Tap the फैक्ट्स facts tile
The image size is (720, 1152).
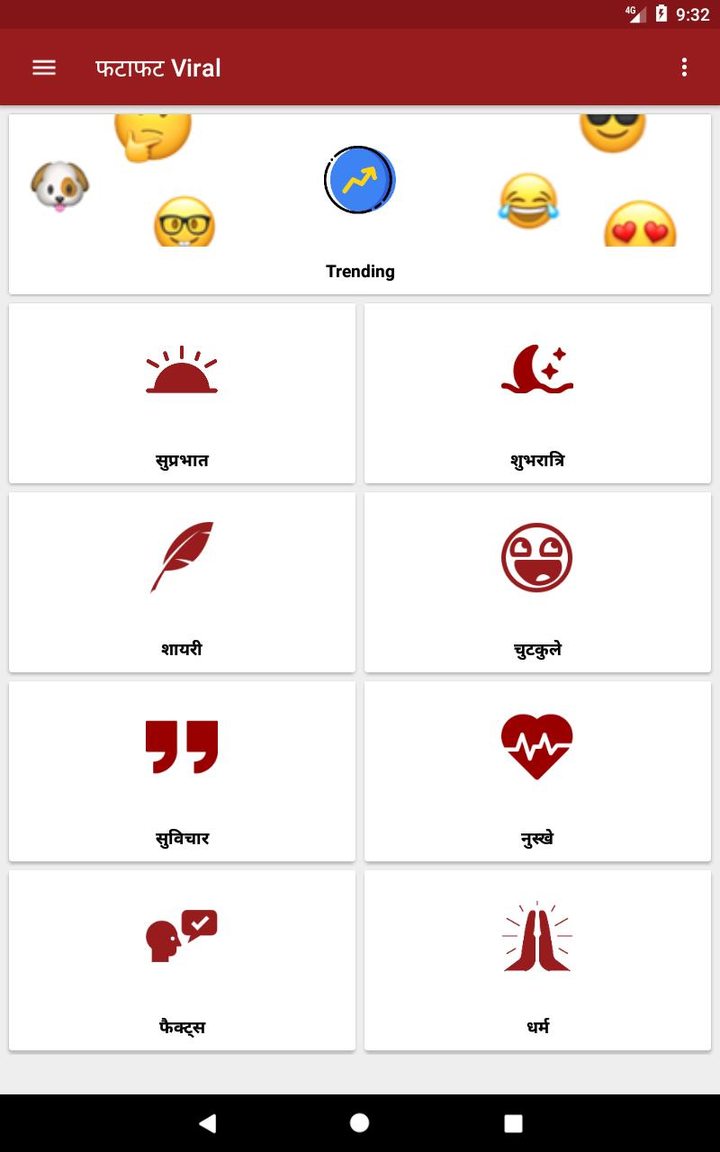(182, 960)
